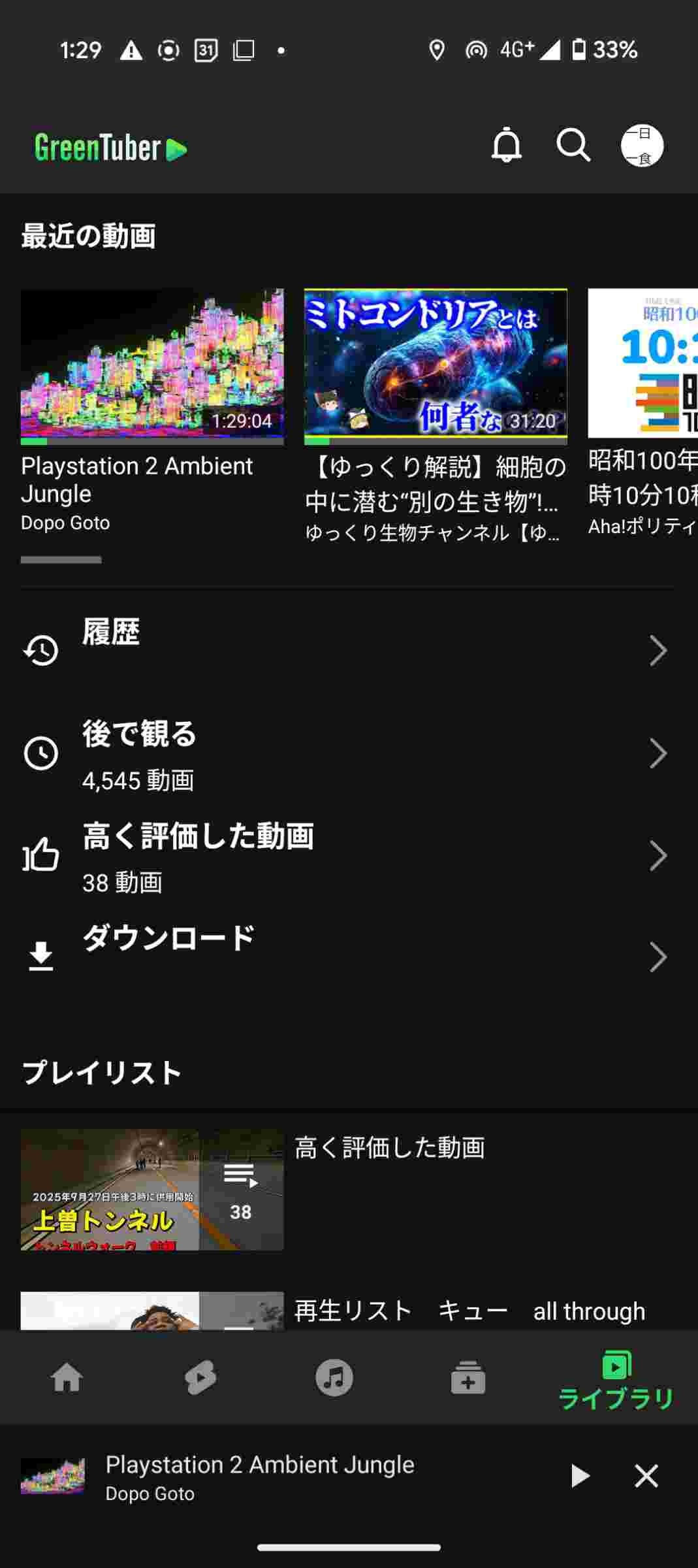This screenshot has width=698, height=1568.
Task: Open the account profile avatar
Action: [641, 145]
